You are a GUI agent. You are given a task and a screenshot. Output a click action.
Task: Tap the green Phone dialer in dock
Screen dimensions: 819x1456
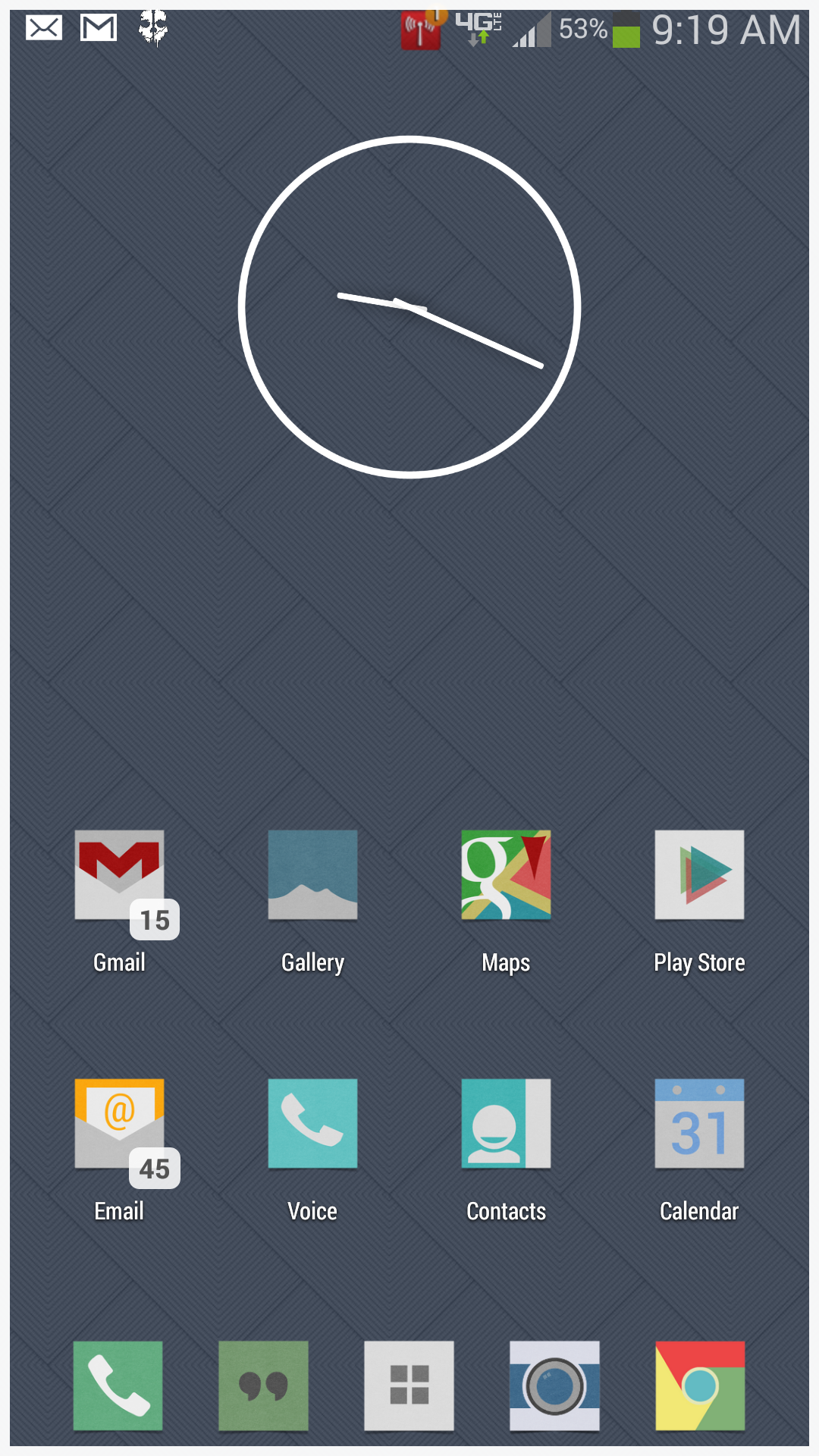click(118, 1386)
